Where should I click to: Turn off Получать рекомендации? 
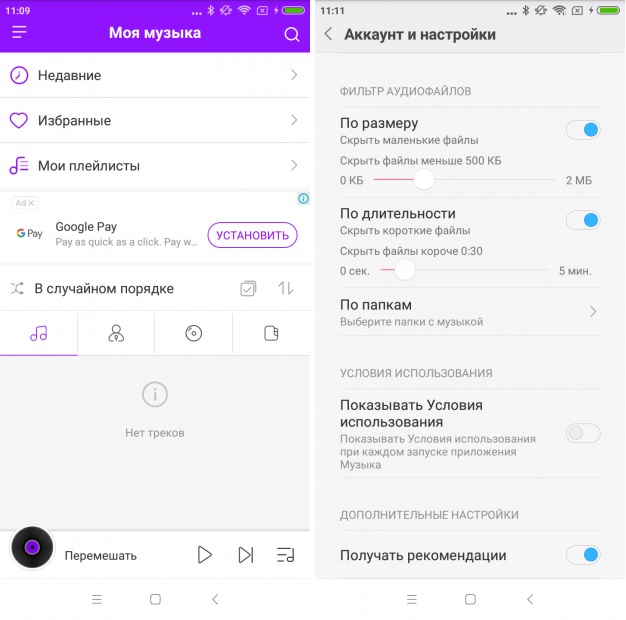coord(583,555)
